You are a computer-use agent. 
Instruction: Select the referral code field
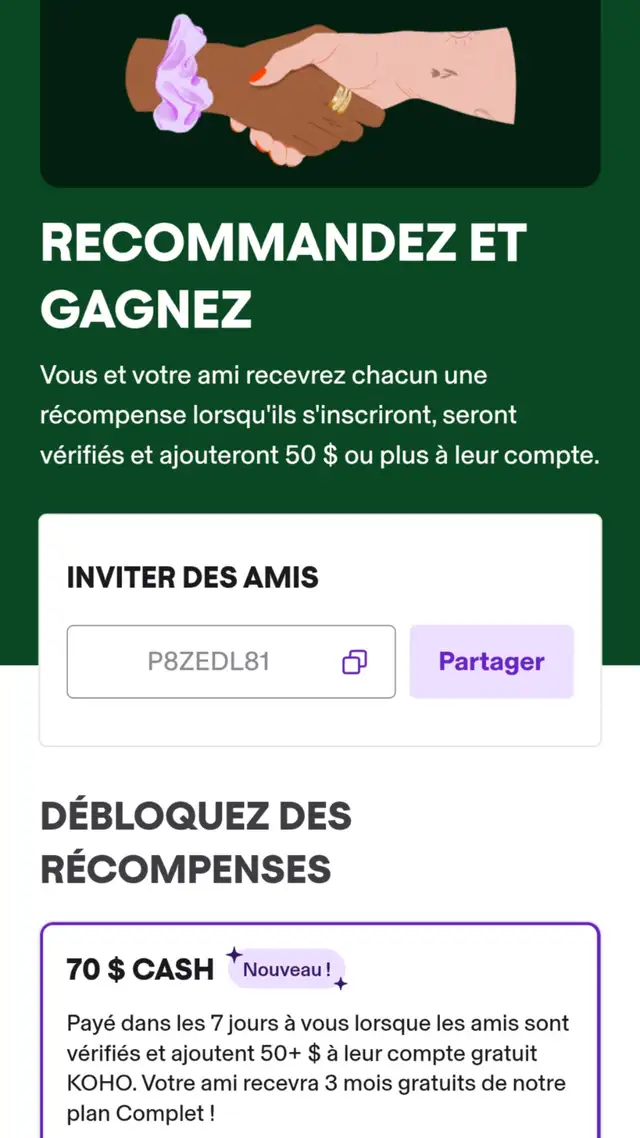(x=231, y=662)
